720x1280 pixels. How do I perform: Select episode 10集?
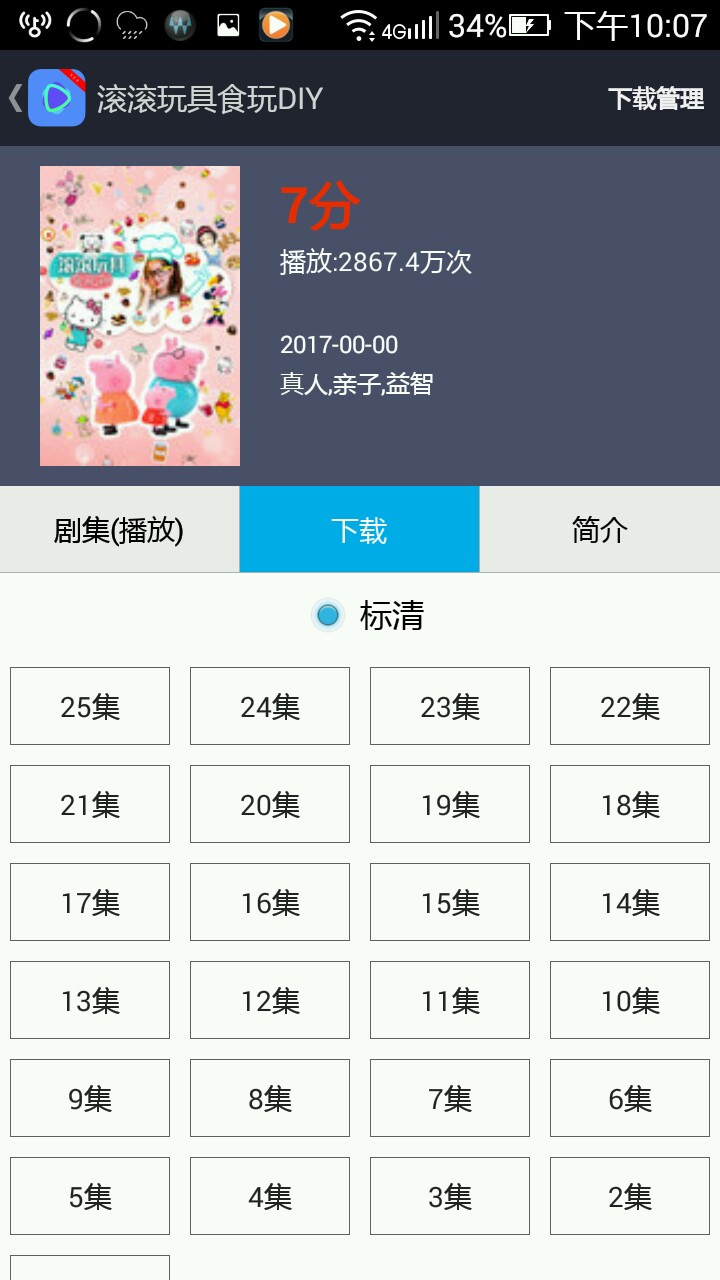point(630,1000)
